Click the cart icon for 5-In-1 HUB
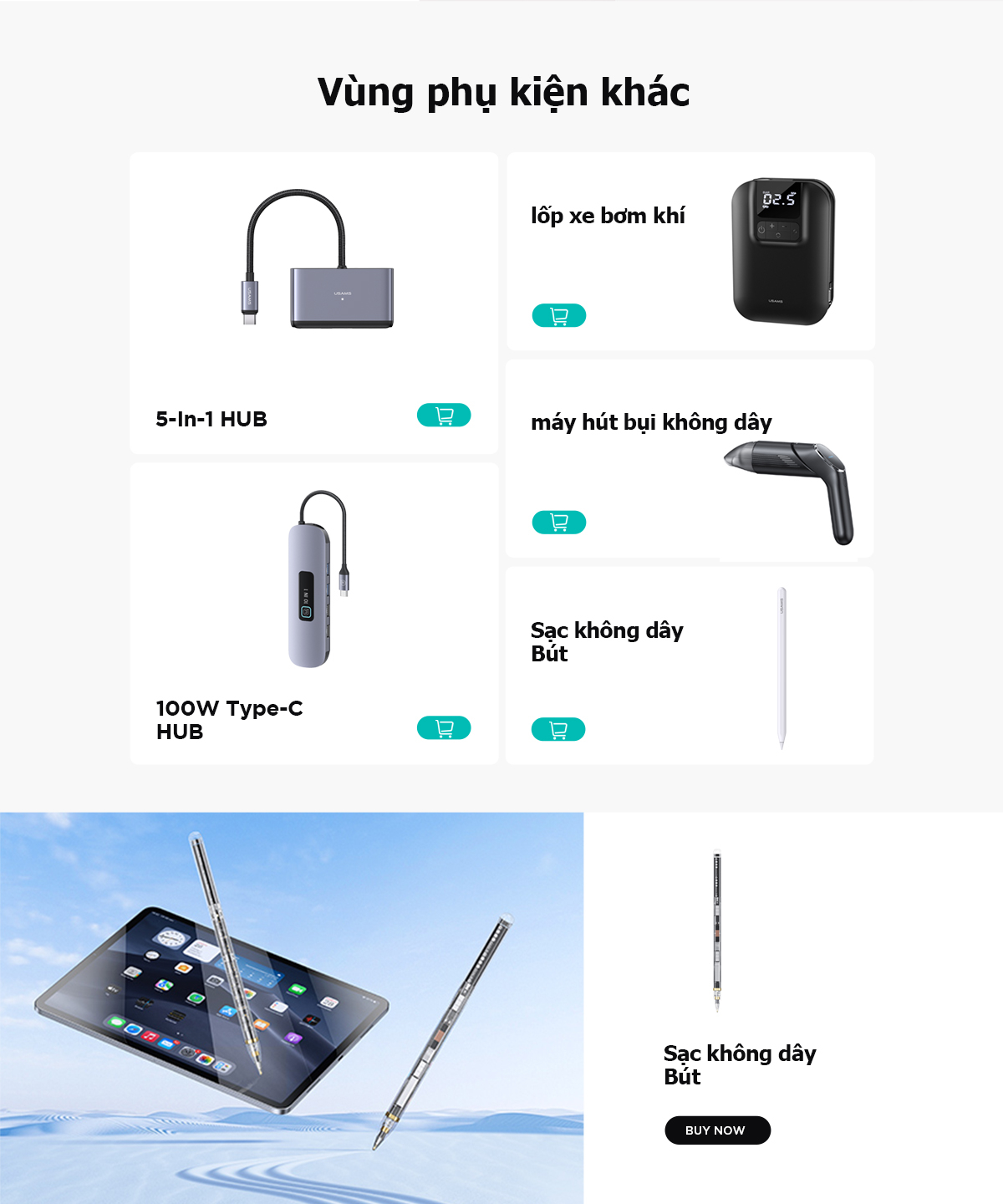The image size is (1003, 1204). point(443,413)
